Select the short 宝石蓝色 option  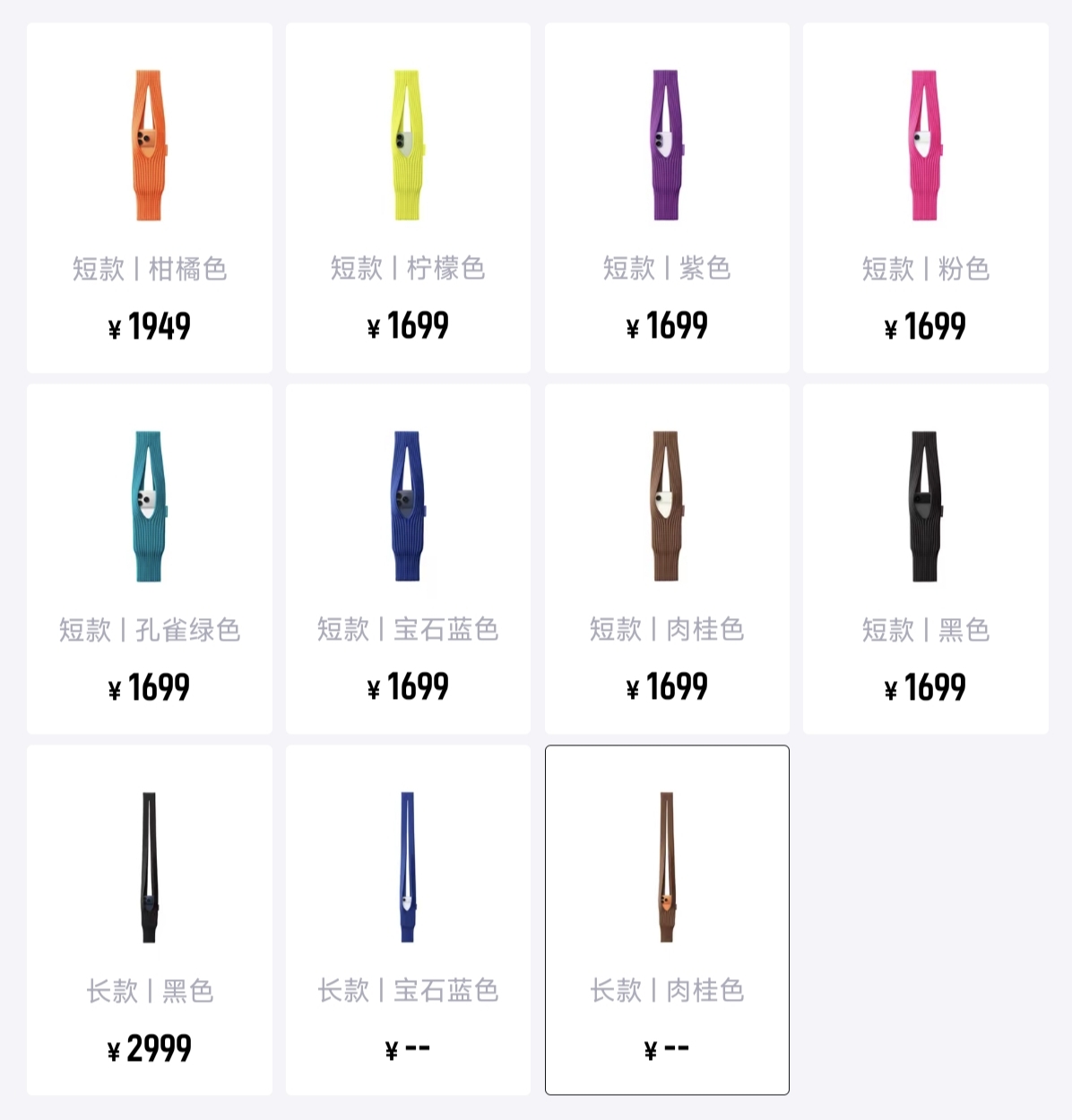408,559
